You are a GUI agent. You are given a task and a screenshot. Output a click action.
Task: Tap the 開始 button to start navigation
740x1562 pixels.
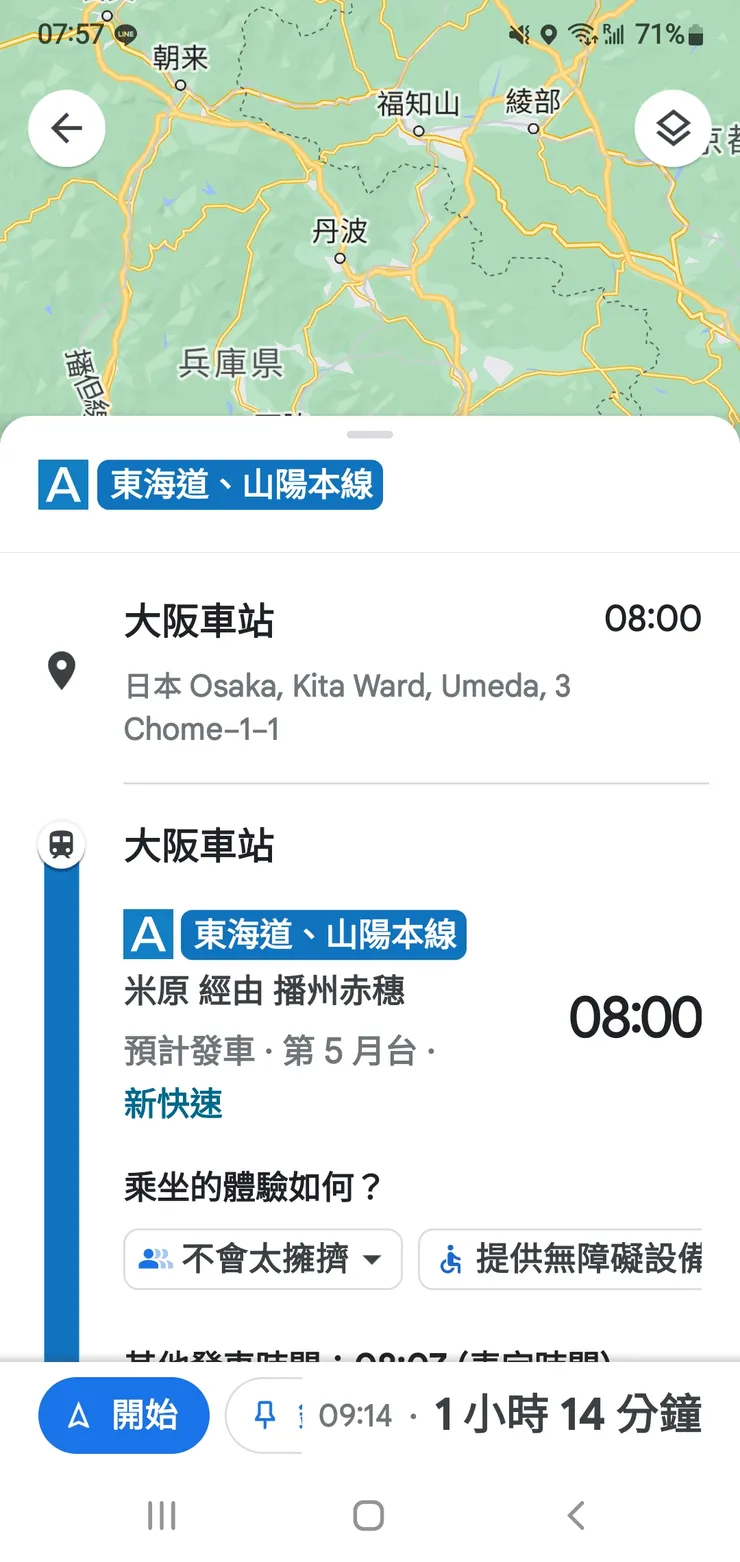(124, 1415)
